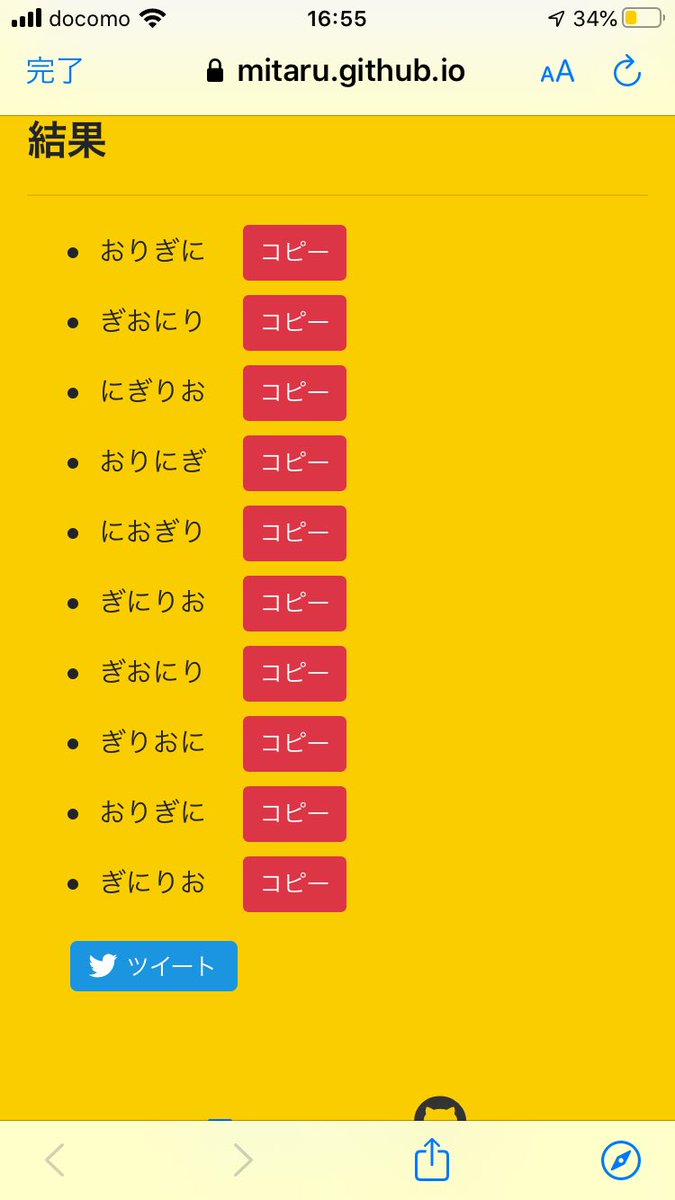Open the share sheet
This screenshot has height=1200, width=675.
pos(432,1160)
